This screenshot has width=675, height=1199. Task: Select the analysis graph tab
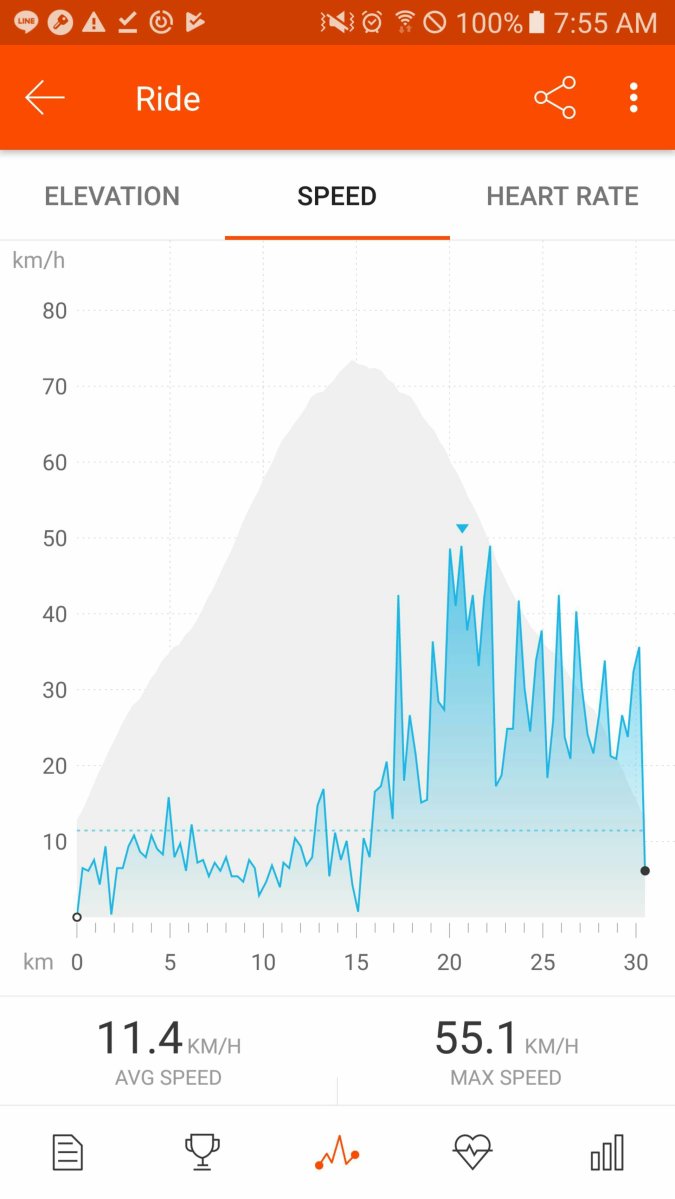point(337,1153)
